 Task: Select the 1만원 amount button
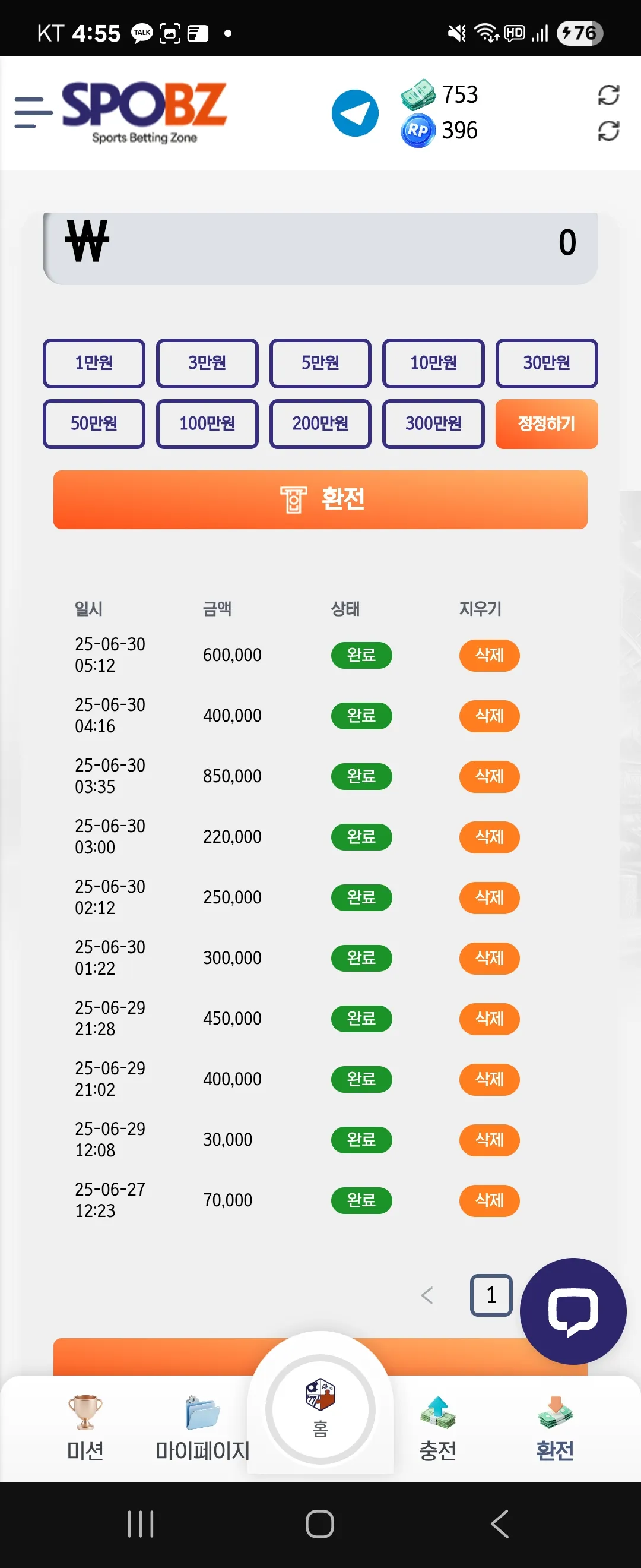tap(94, 363)
